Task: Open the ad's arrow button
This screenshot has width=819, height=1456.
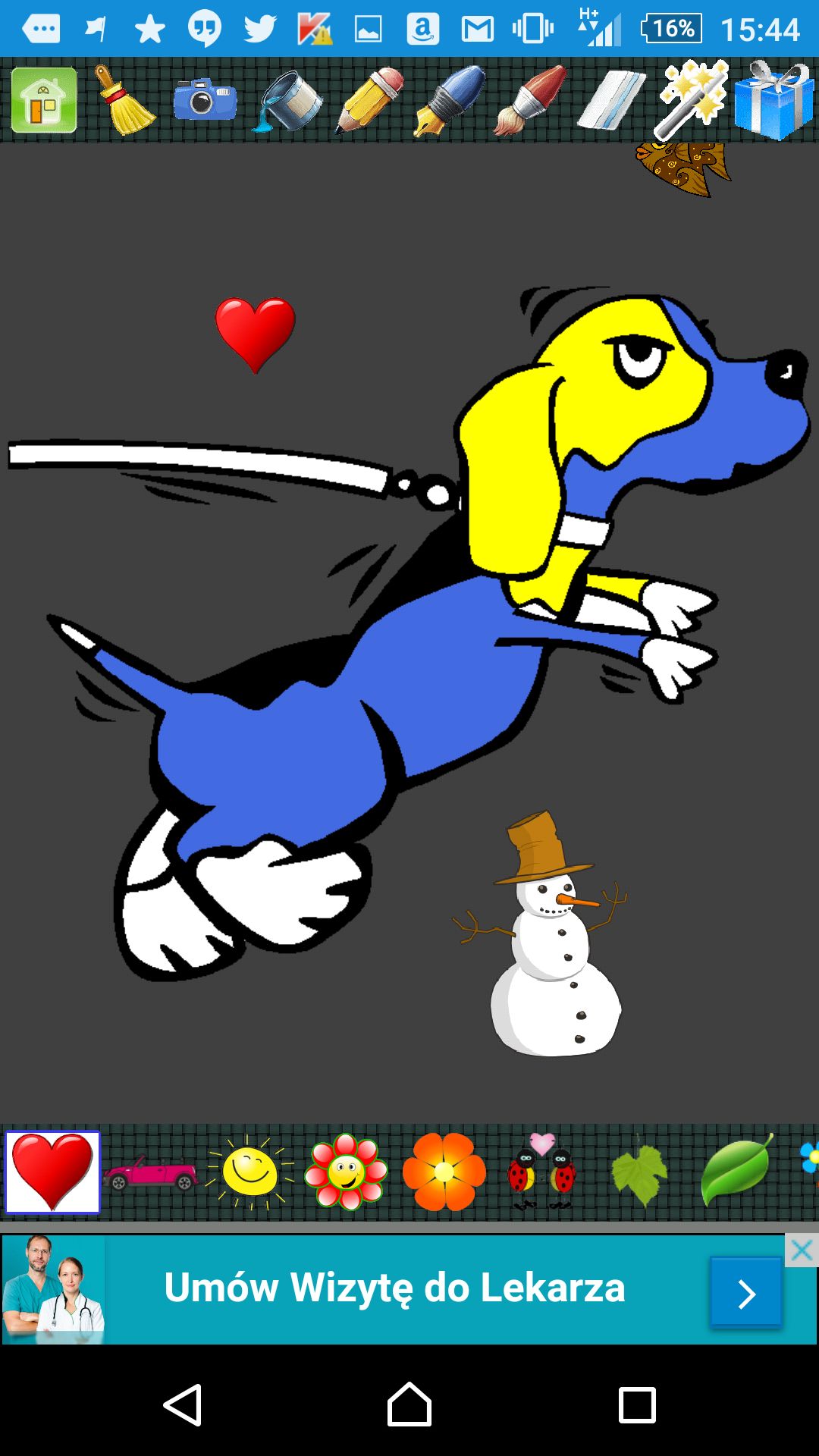Action: [746, 1293]
